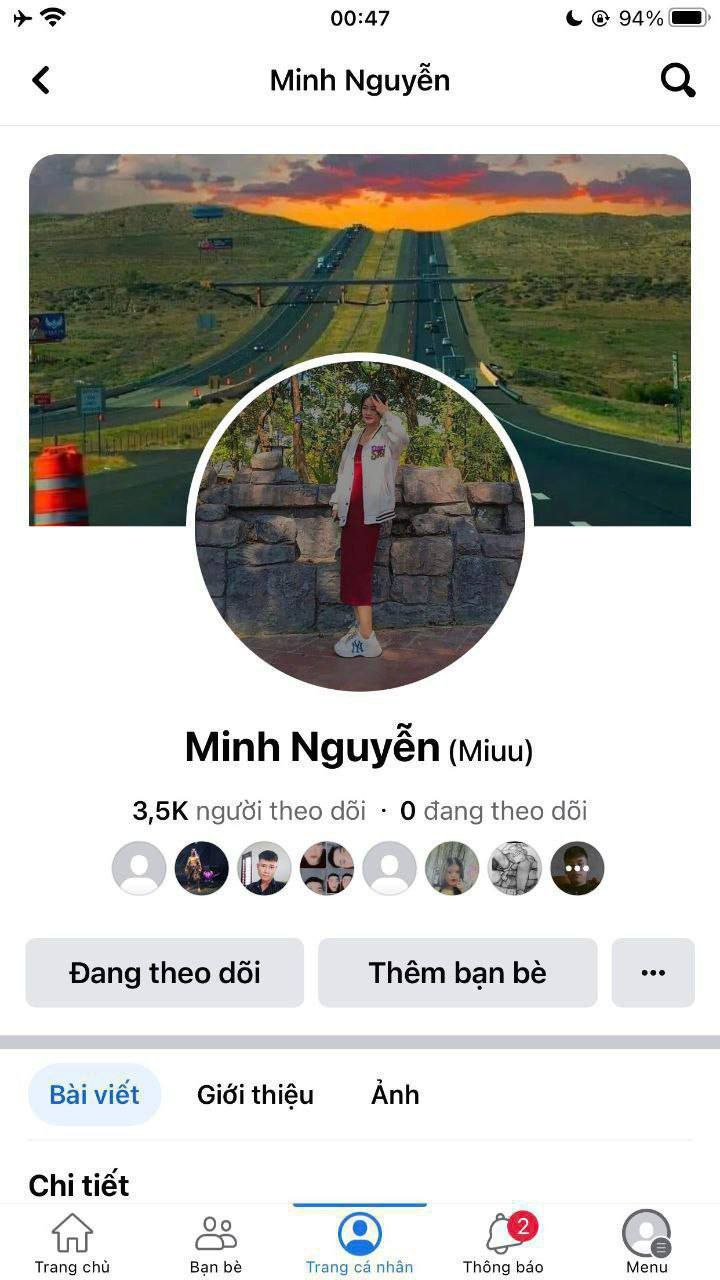This screenshot has height=1280, width=720.
Task: Switch to the Giới thiệu tab
Action: pos(254,1094)
